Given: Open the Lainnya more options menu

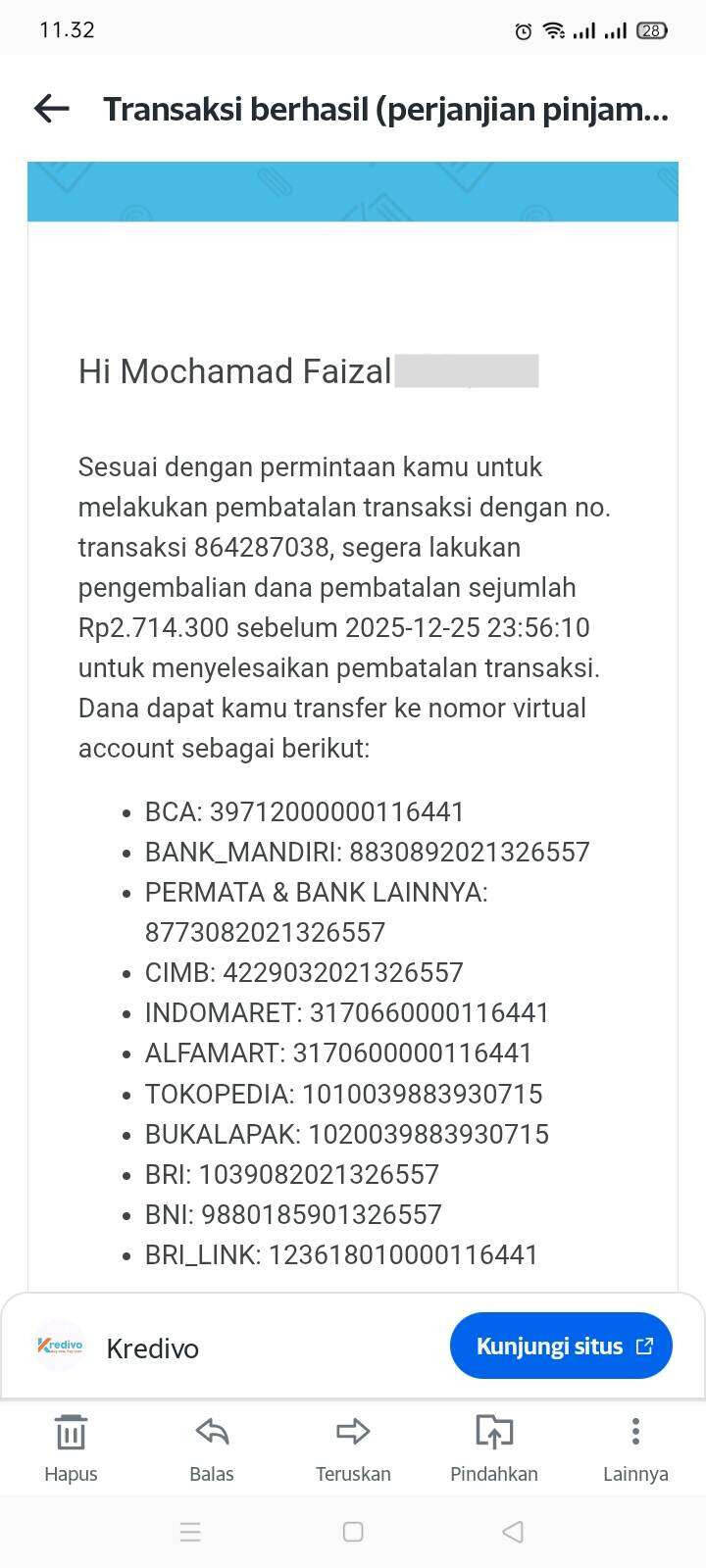Looking at the screenshot, I should [635, 1446].
